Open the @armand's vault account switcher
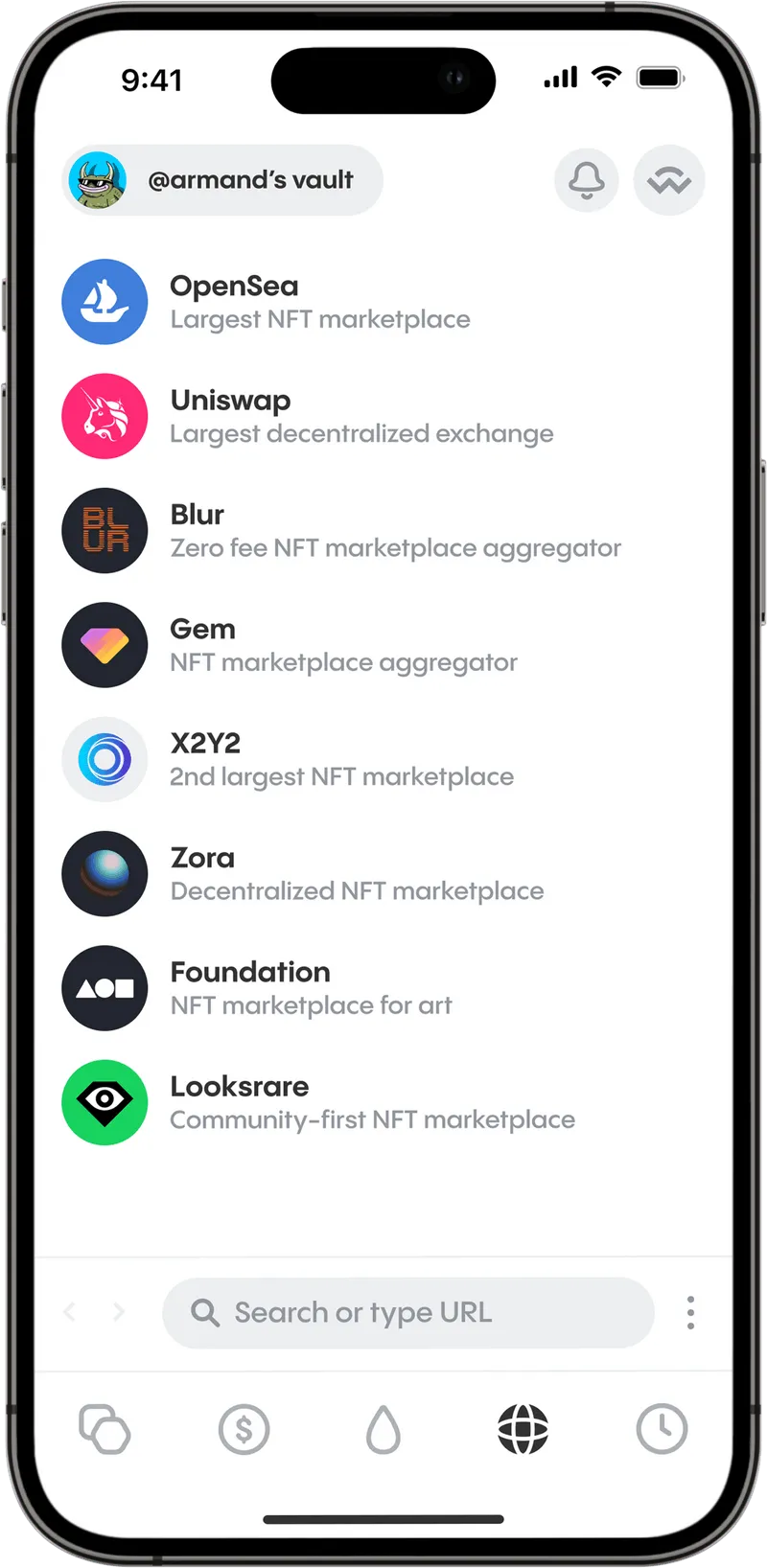Image resolution: width=767 pixels, height=1568 pixels. [x=222, y=180]
